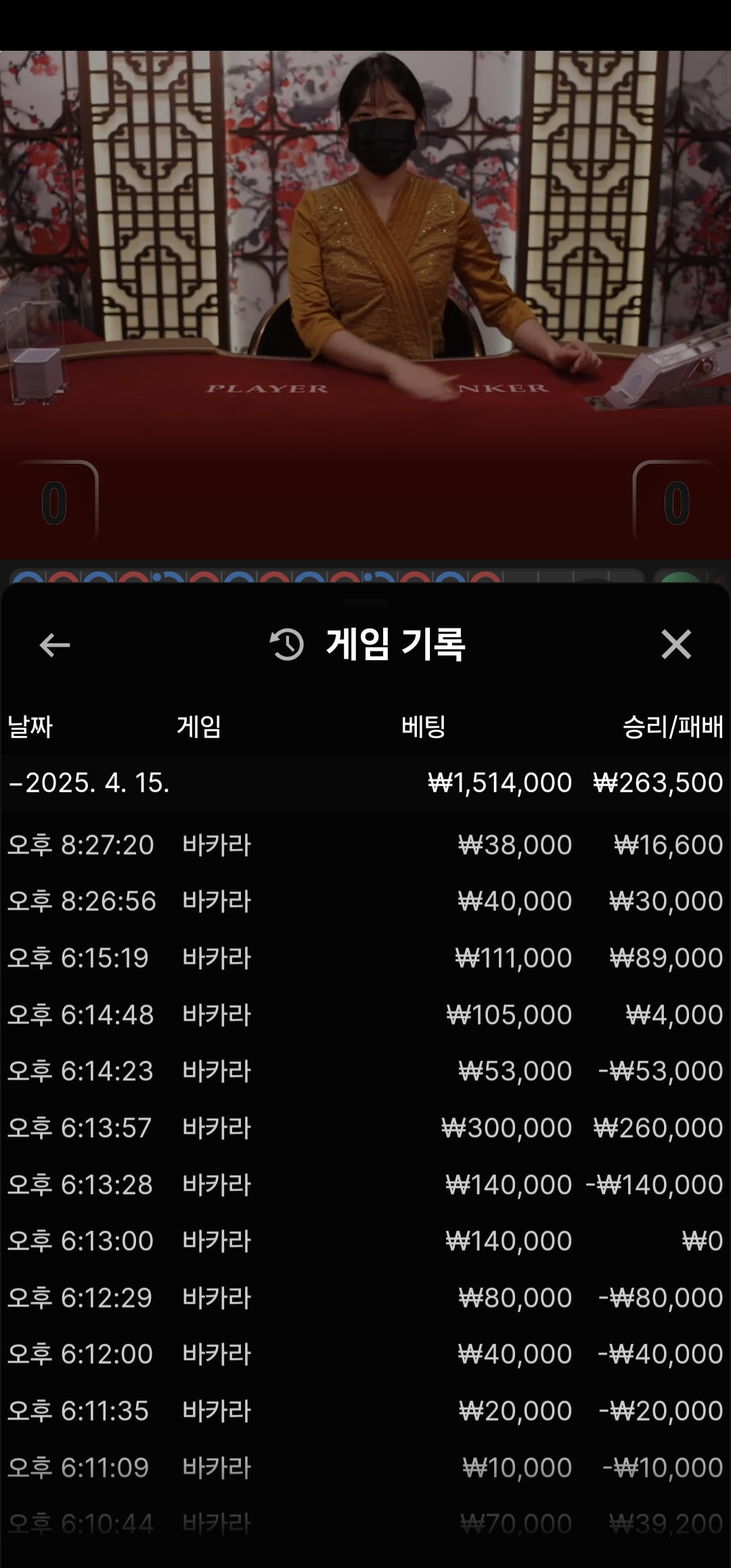Open the 오후 6:13:00 game record
Screen dimensions: 731x1568
[x=365, y=1241]
